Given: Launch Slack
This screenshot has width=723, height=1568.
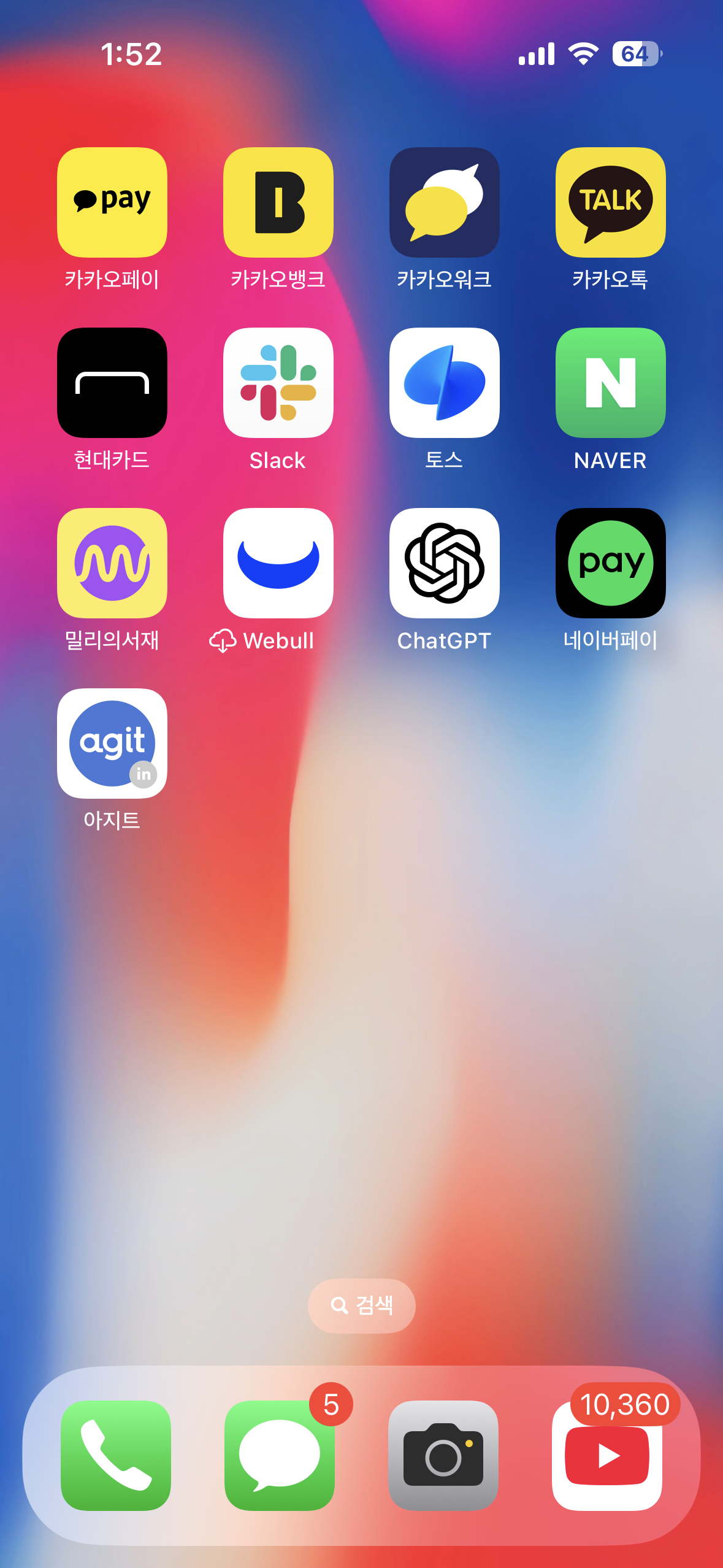Looking at the screenshot, I should point(278,382).
